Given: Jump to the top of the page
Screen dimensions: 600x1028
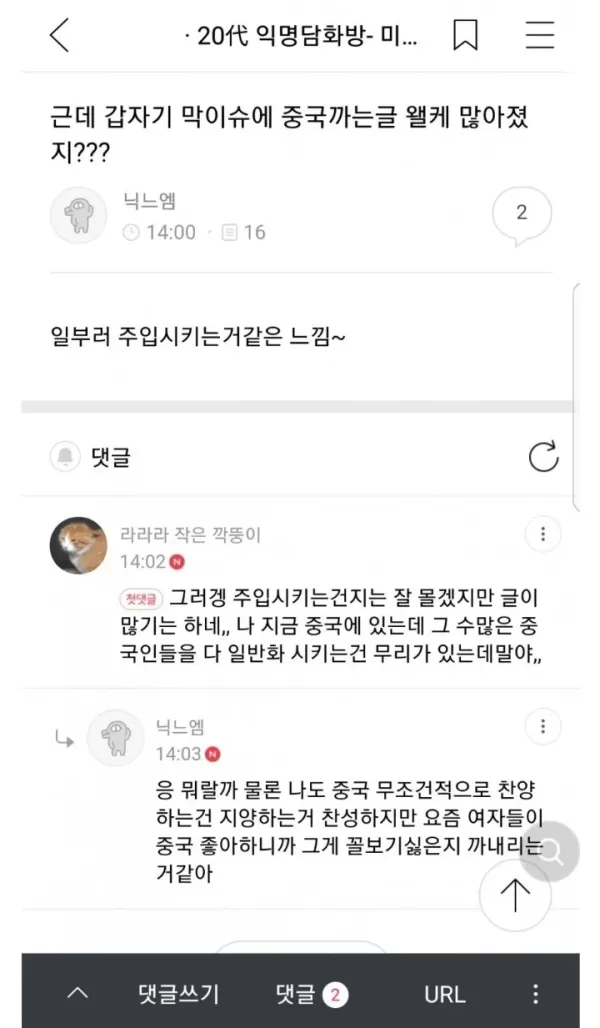Looking at the screenshot, I should point(515,896).
